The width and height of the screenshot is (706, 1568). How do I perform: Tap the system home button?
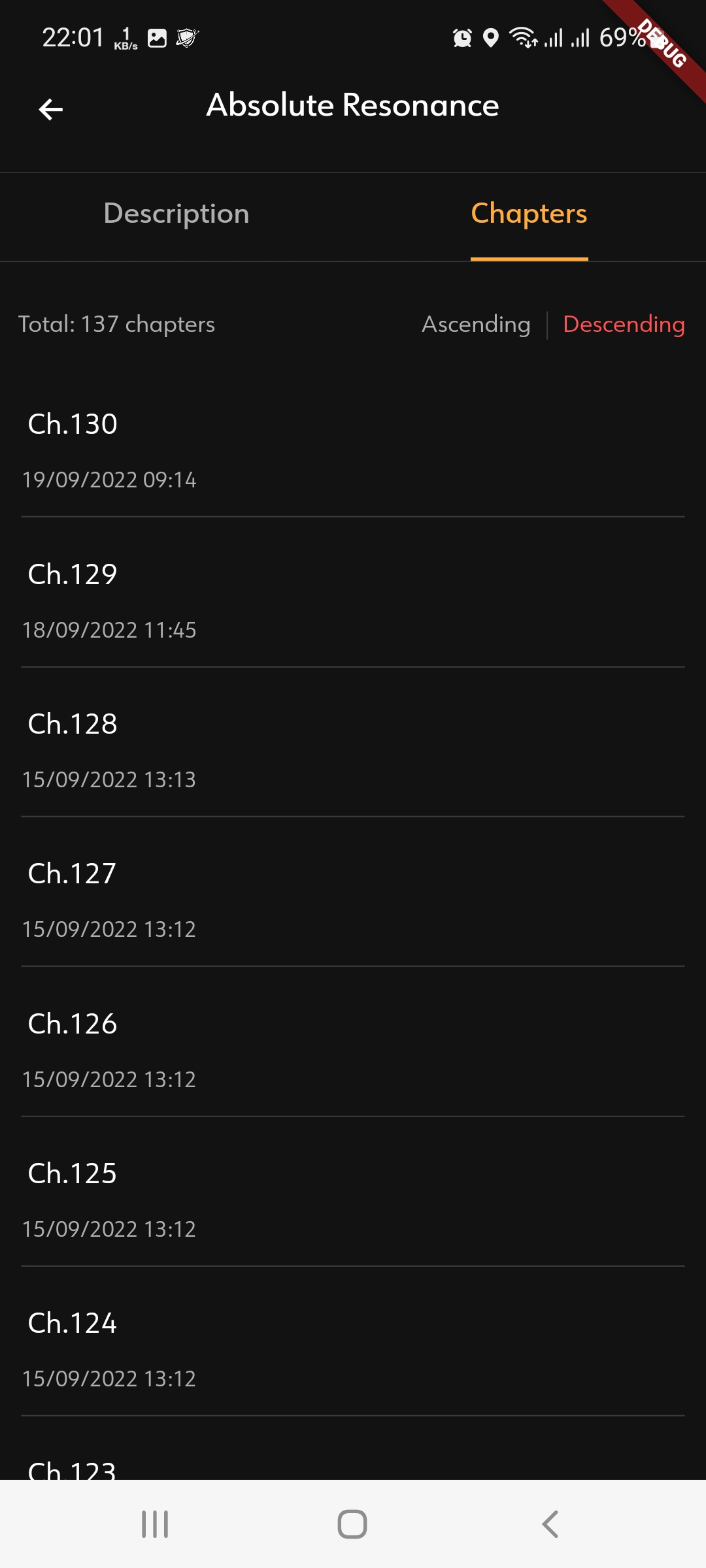[352, 1524]
